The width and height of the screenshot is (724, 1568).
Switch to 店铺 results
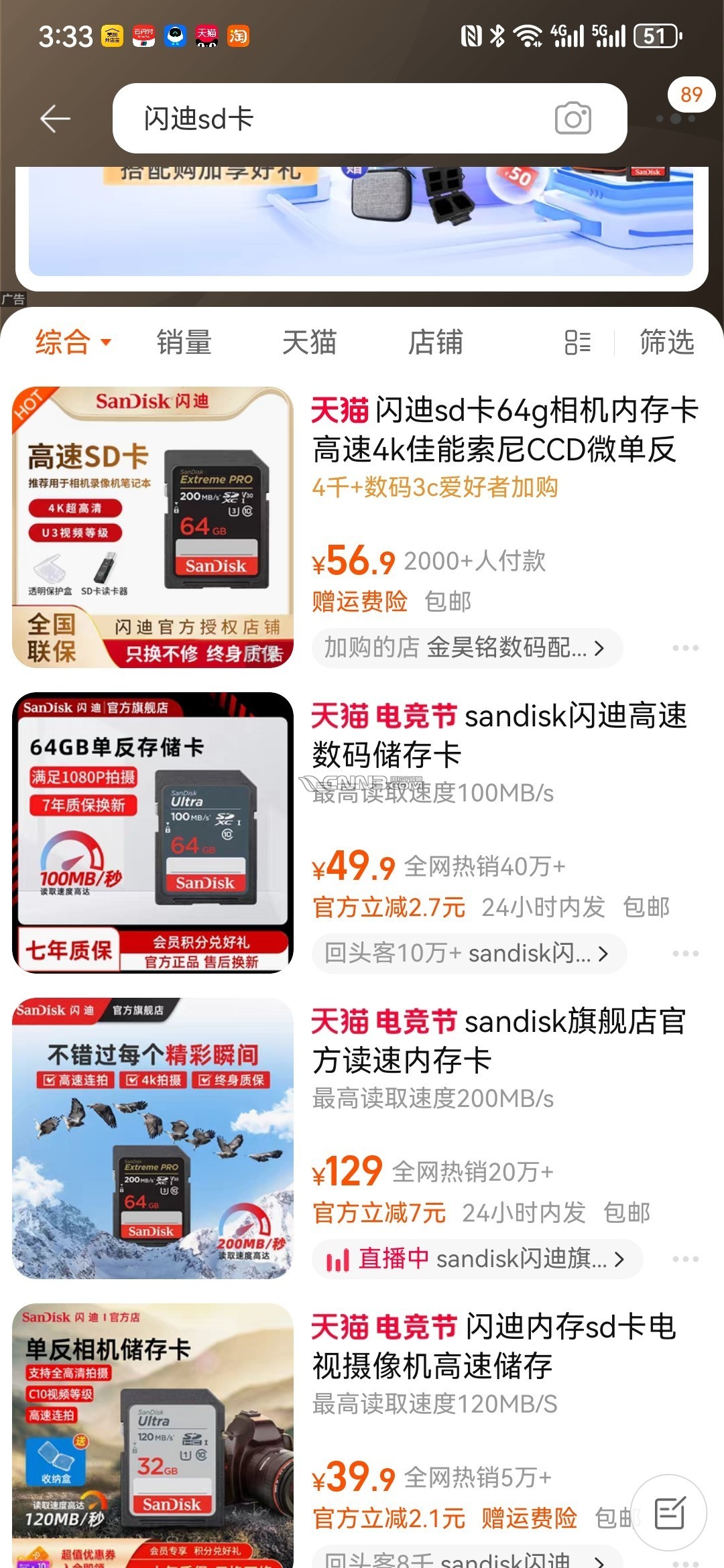pos(435,342)
